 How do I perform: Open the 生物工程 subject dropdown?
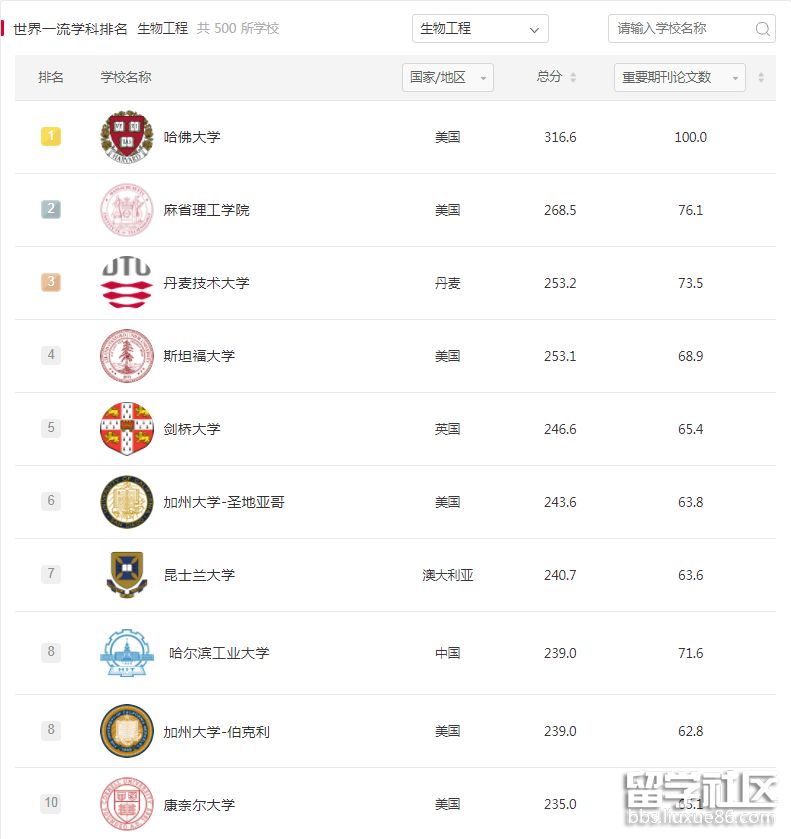pyautogui.click(x=479, y=29)
